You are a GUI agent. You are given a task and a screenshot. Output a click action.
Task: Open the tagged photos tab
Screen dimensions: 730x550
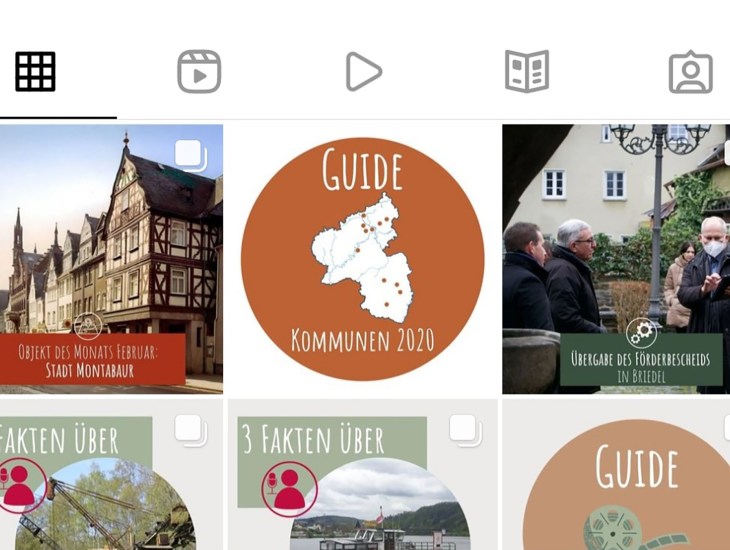690,72
